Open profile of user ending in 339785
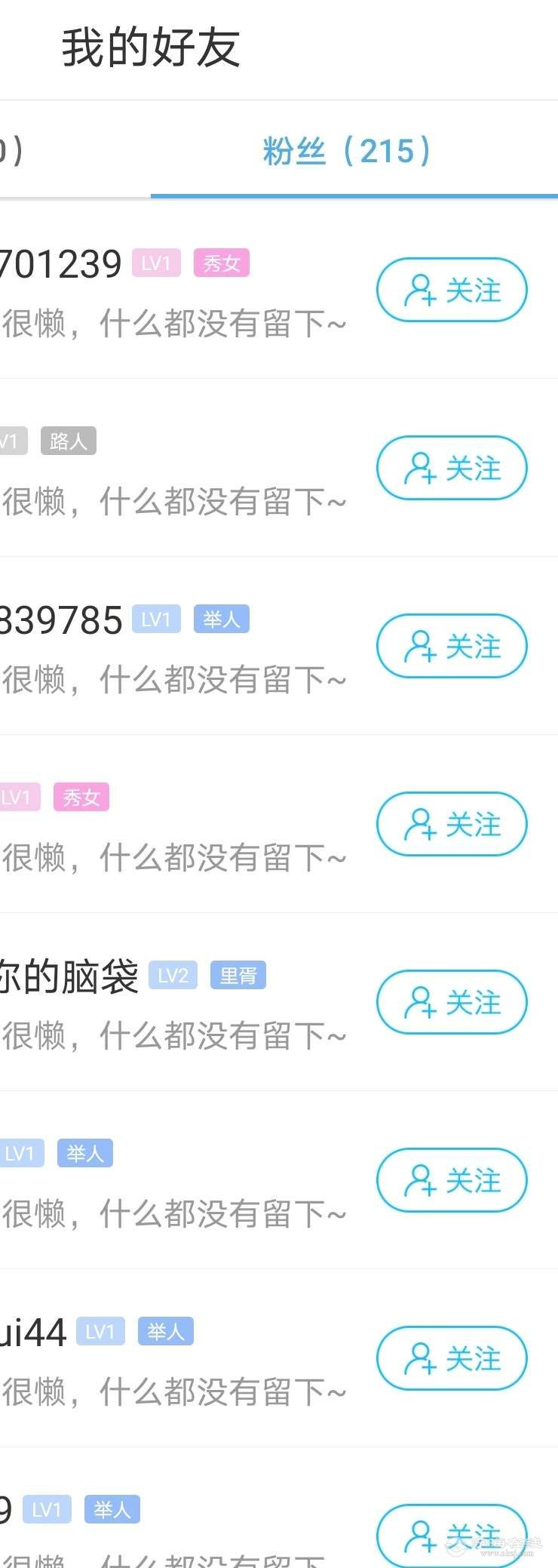558x1568 pixels. (x=60, y=622)
